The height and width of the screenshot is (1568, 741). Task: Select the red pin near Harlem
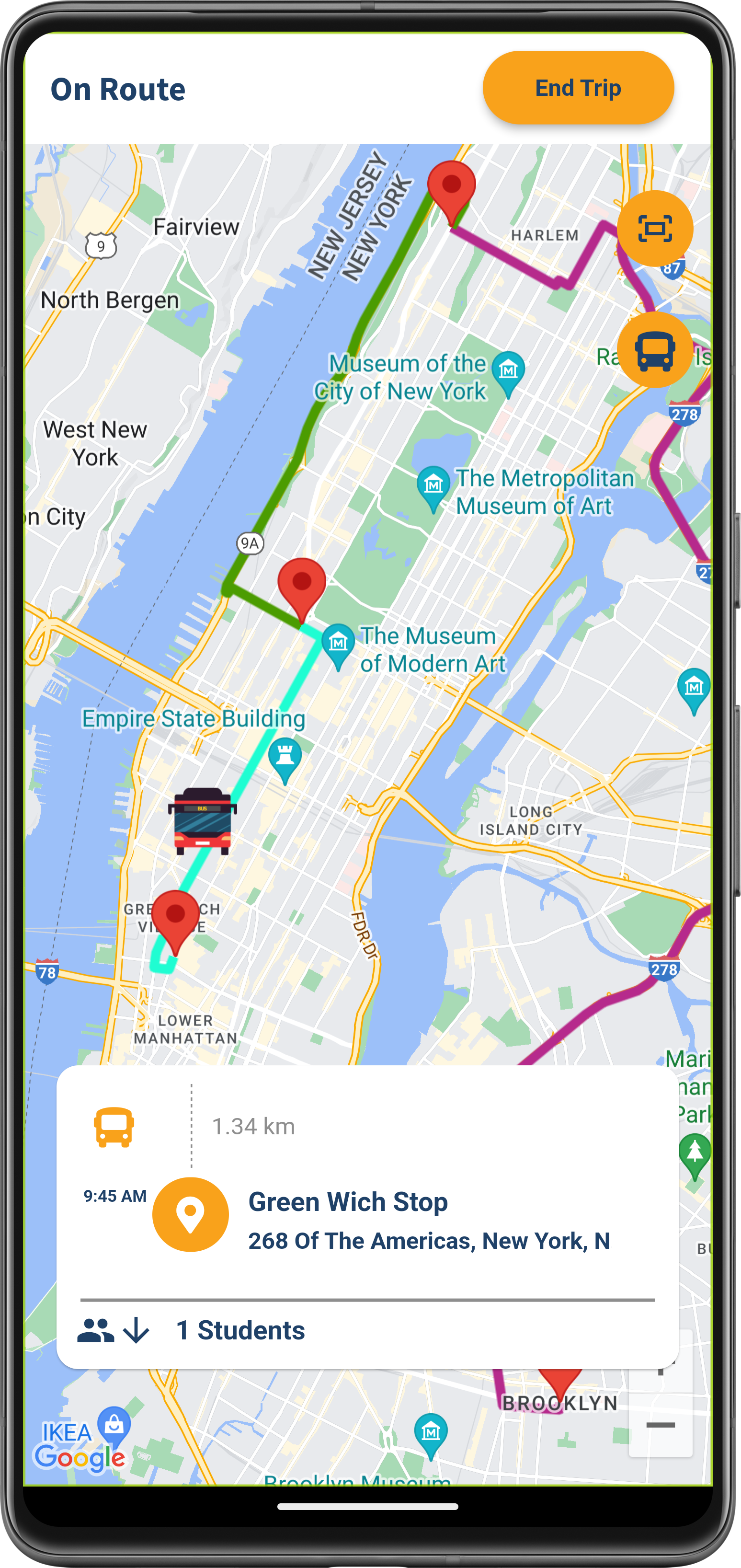tap(451, 190)
